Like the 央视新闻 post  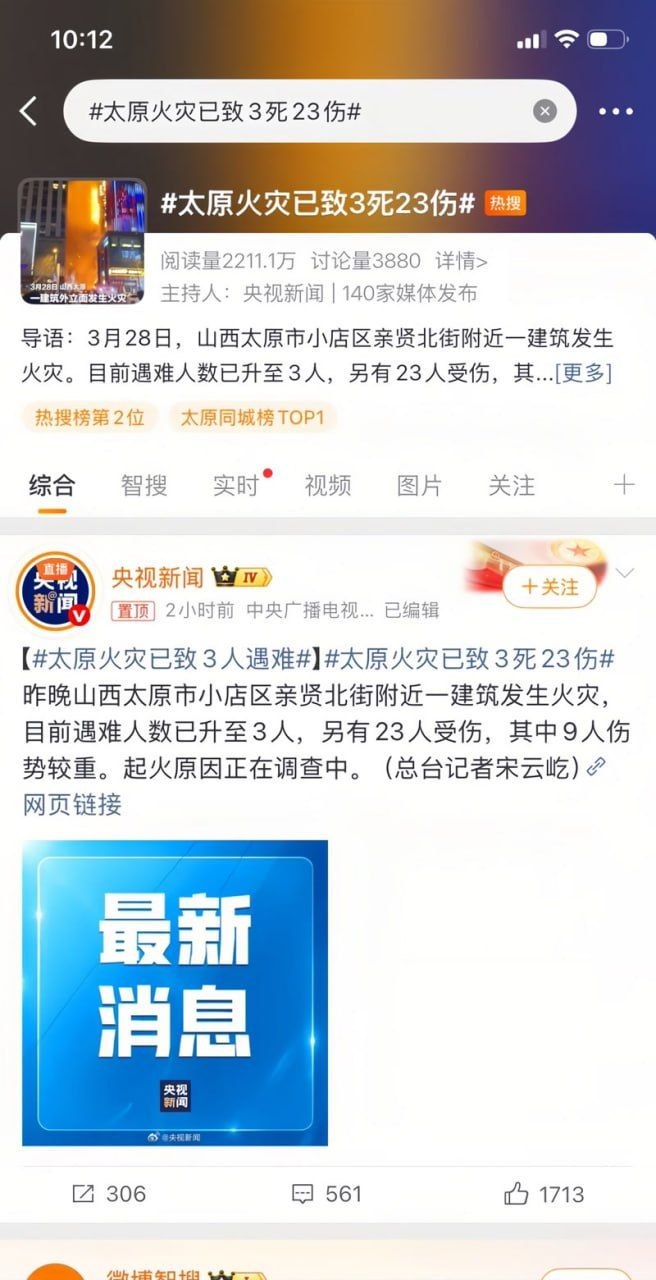pos(544,1193)
